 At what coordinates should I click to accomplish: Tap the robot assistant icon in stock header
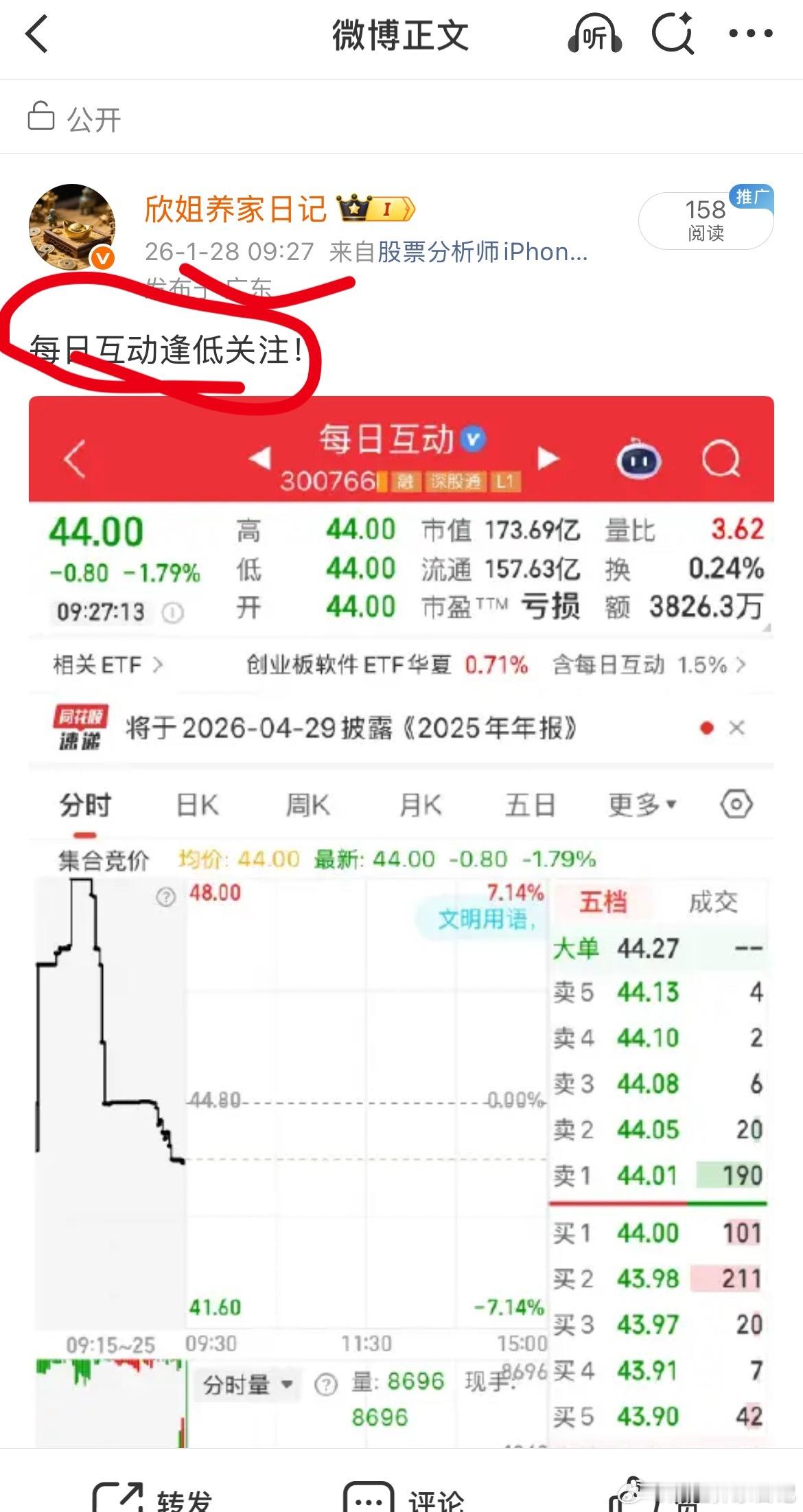(x=639, y=458)
